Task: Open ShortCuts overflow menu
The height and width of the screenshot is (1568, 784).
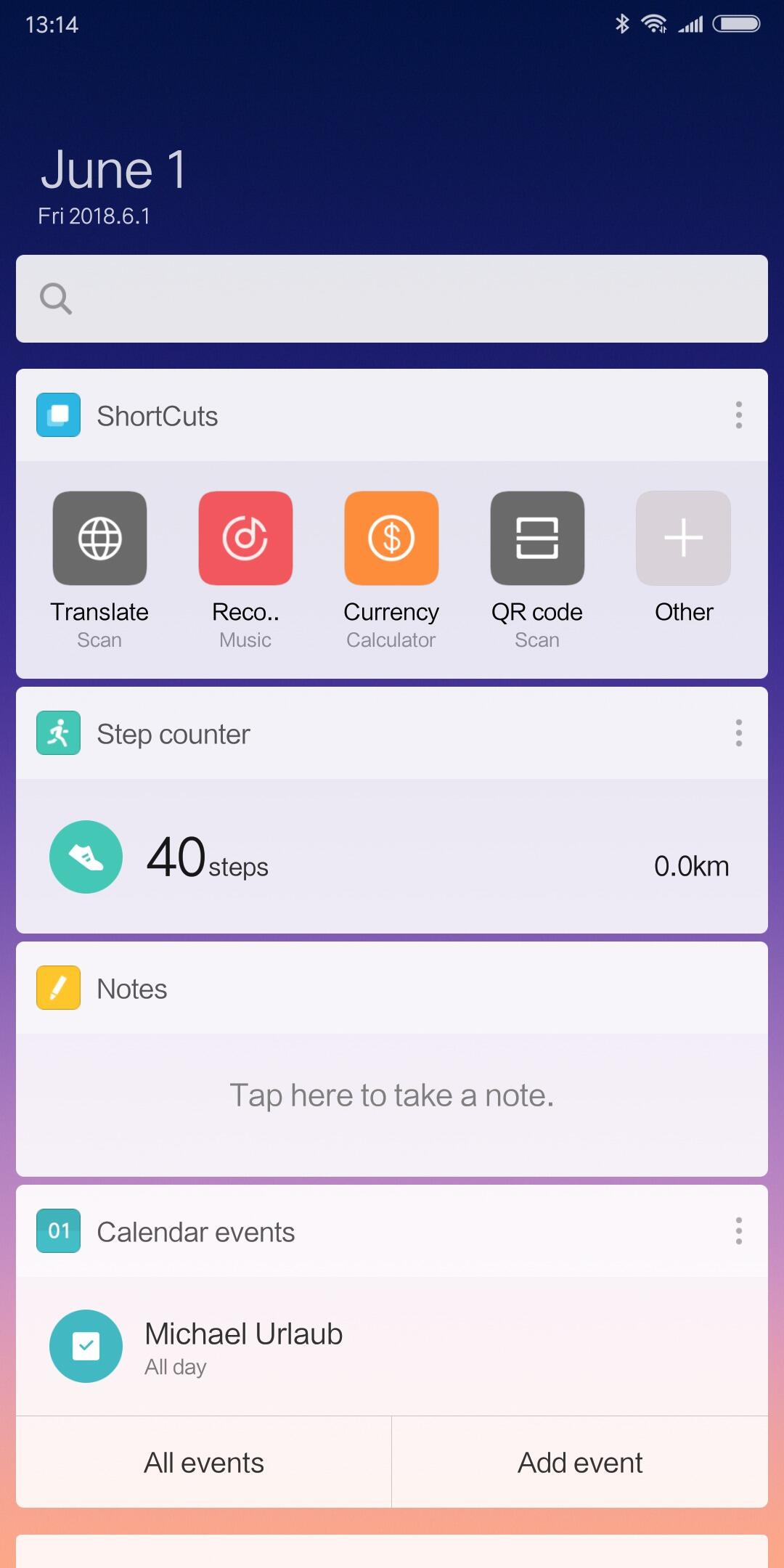Action: pyautogui.click(x=738, y=415)
